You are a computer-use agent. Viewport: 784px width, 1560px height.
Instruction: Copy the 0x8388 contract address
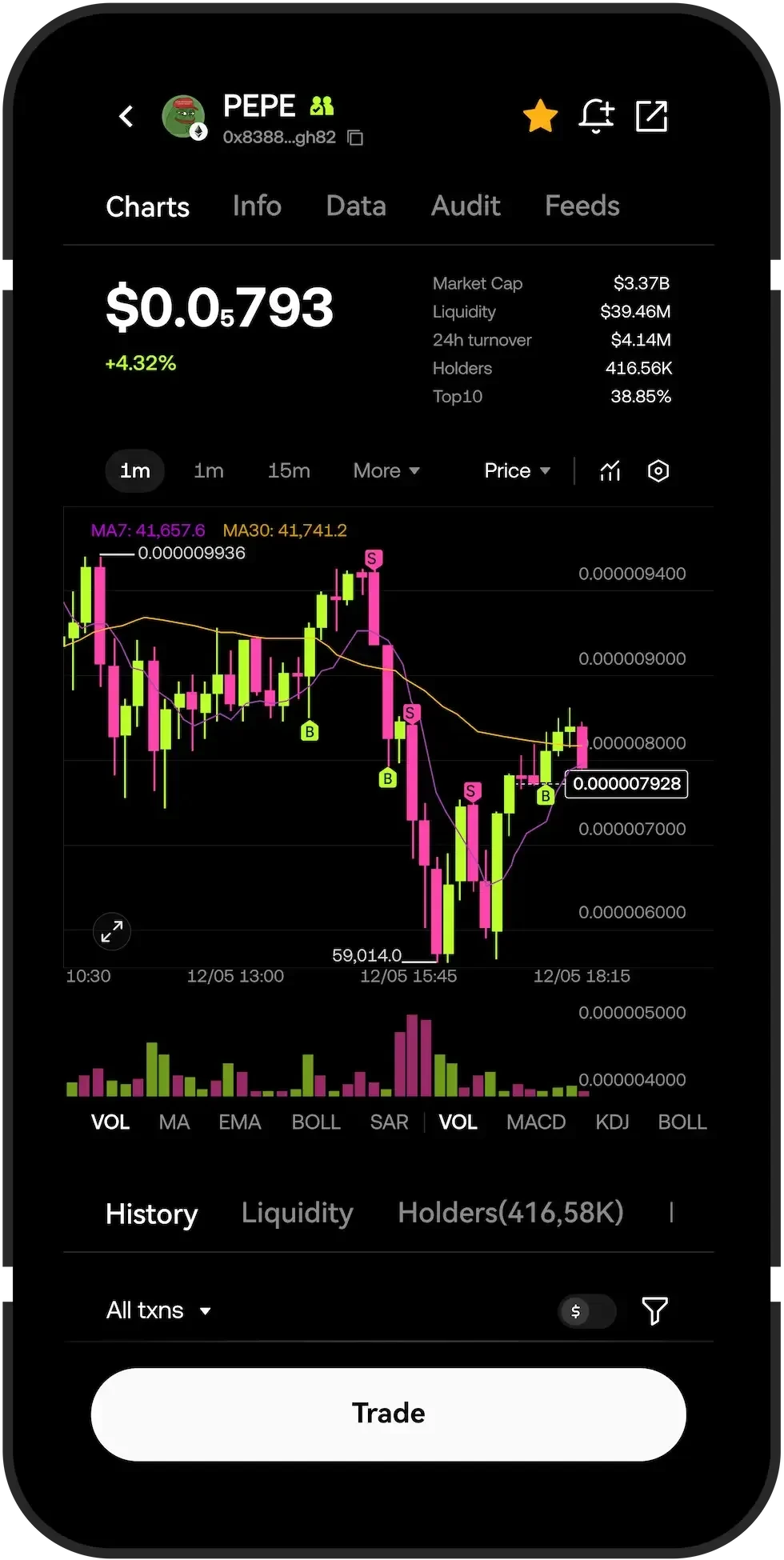[x=354, y=138]
